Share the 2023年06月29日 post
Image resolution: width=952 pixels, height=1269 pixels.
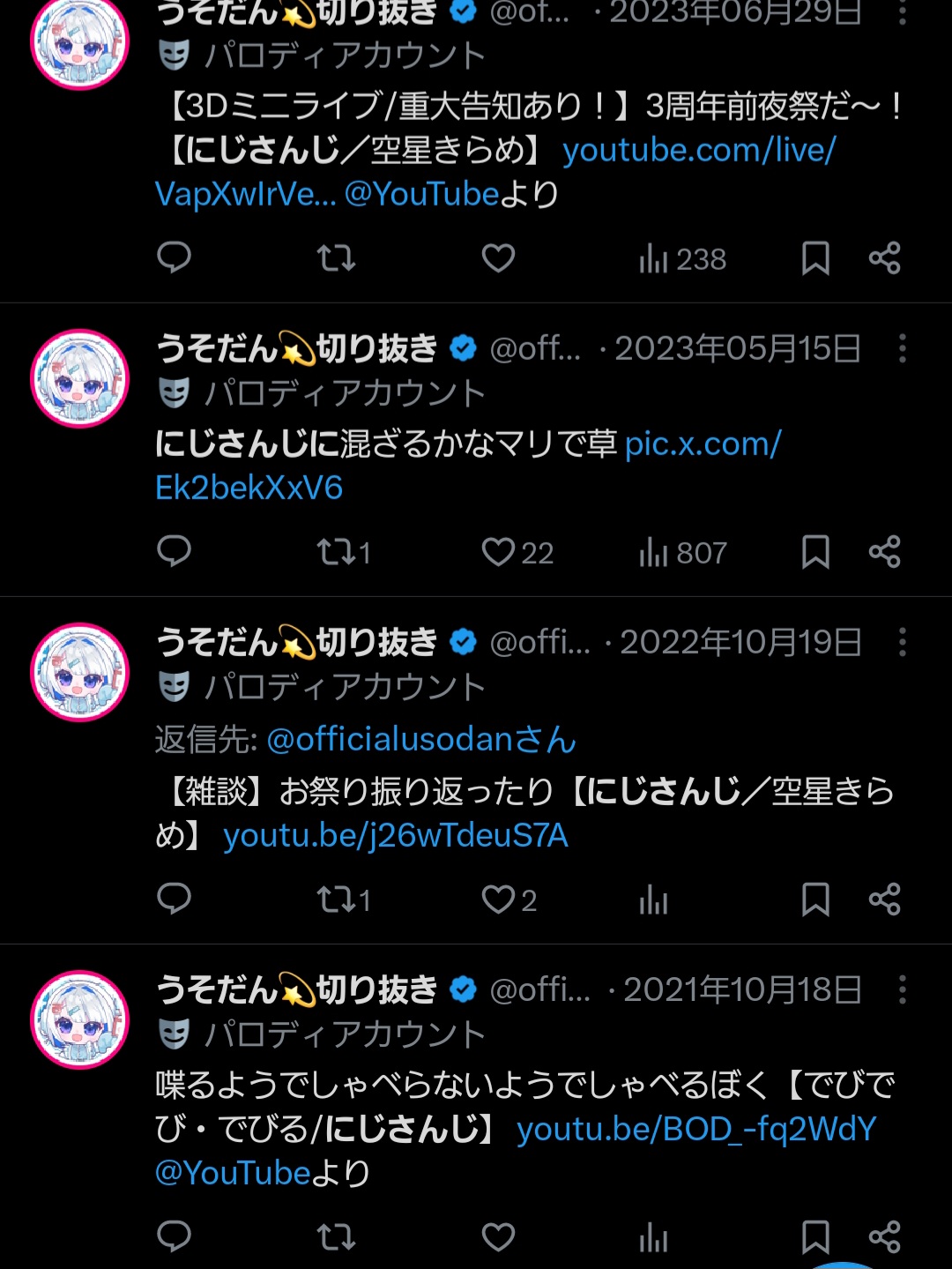[x=884, y=258]
